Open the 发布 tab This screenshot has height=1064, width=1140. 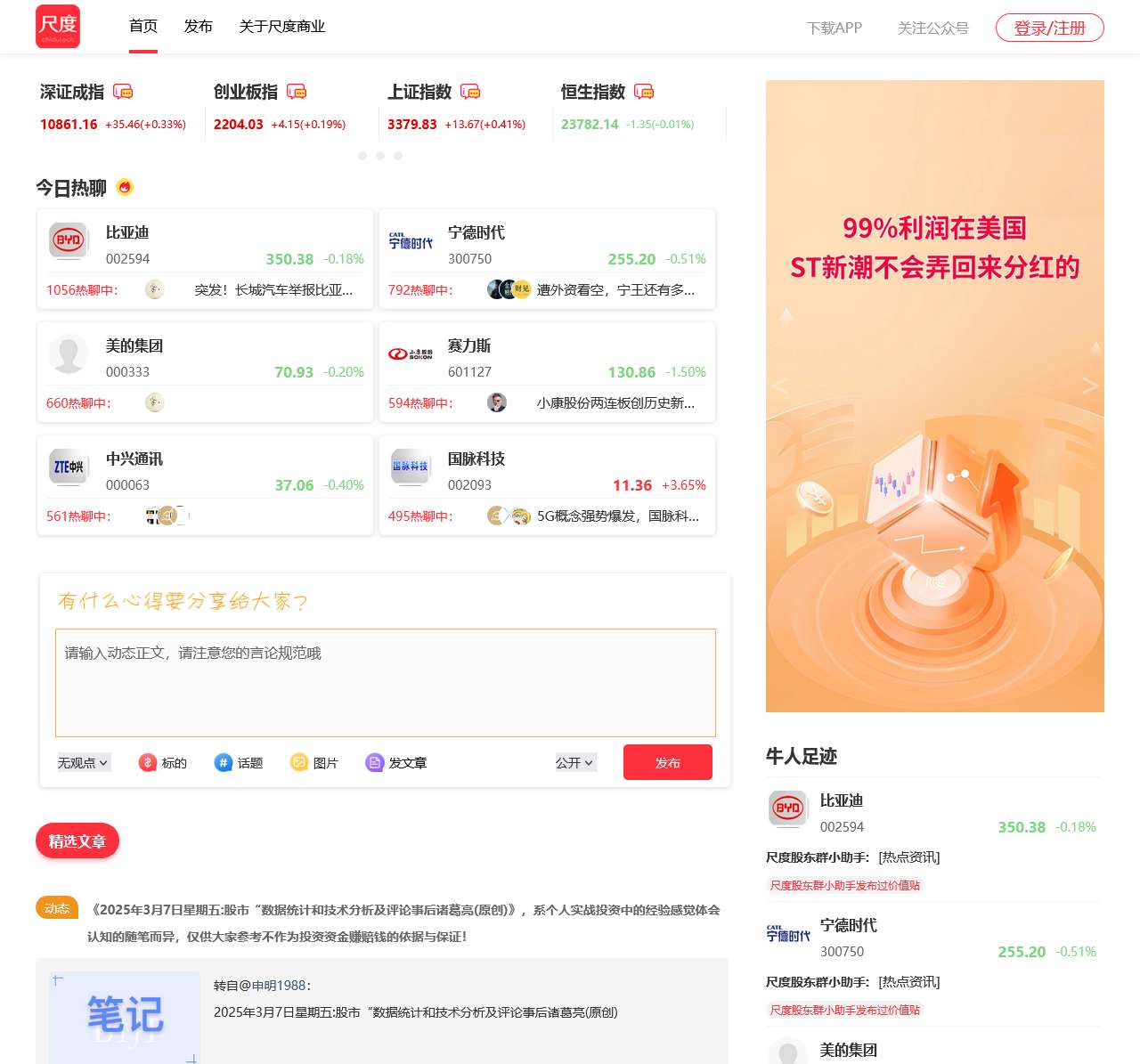coord(198,27)
